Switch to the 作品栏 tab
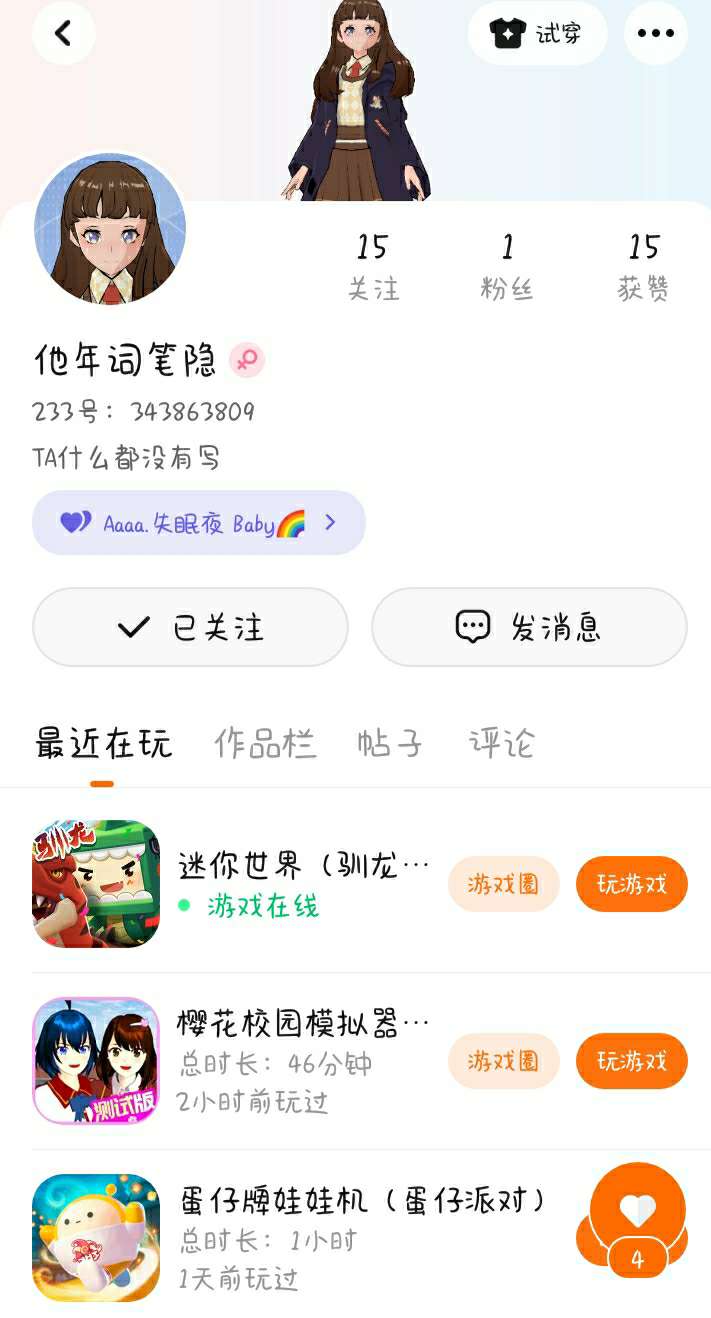This screenshot has width=711, height=1318. pyautogui.click(x=264, y=743)
